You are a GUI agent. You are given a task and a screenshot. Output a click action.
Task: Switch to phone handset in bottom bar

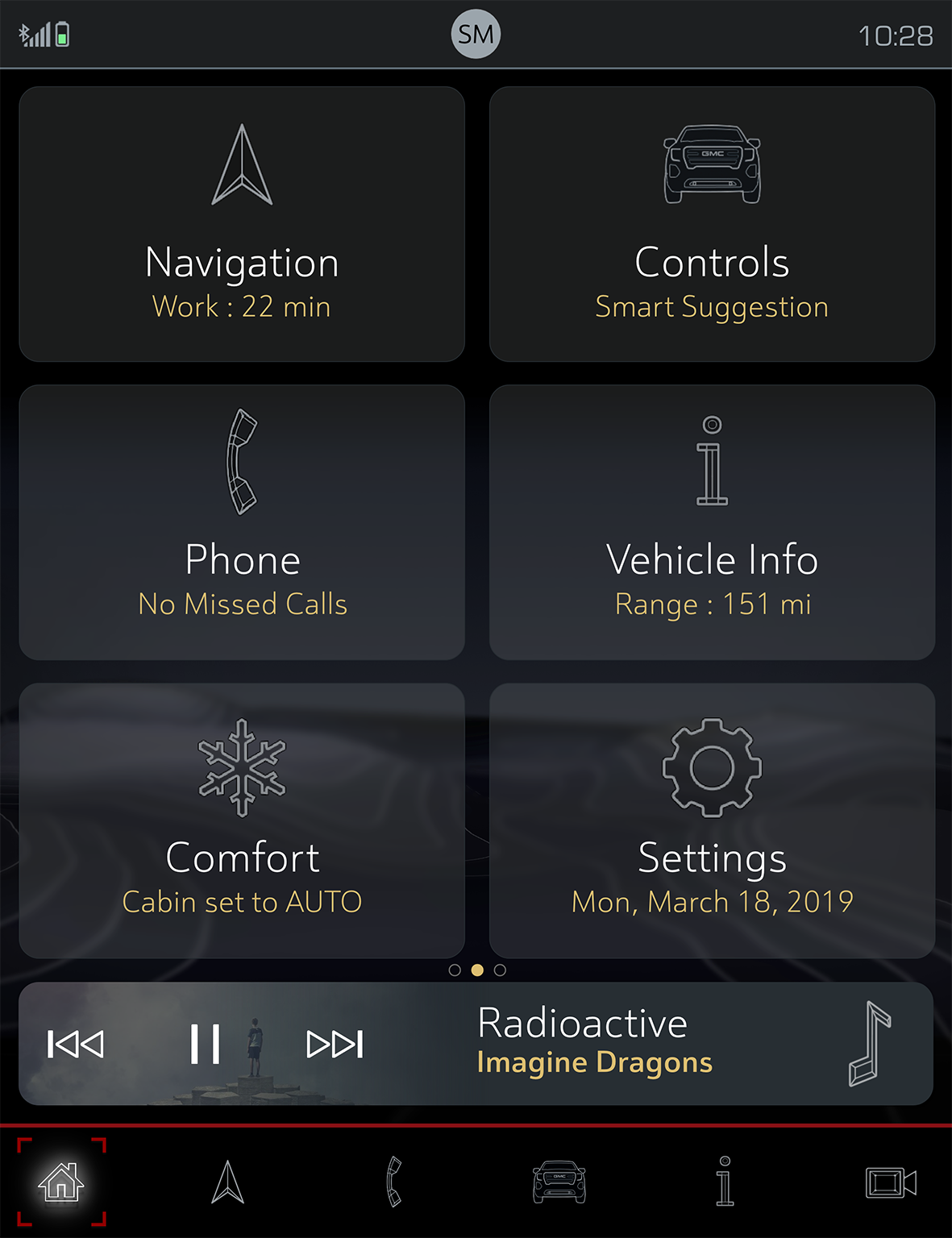point(393,1182)
